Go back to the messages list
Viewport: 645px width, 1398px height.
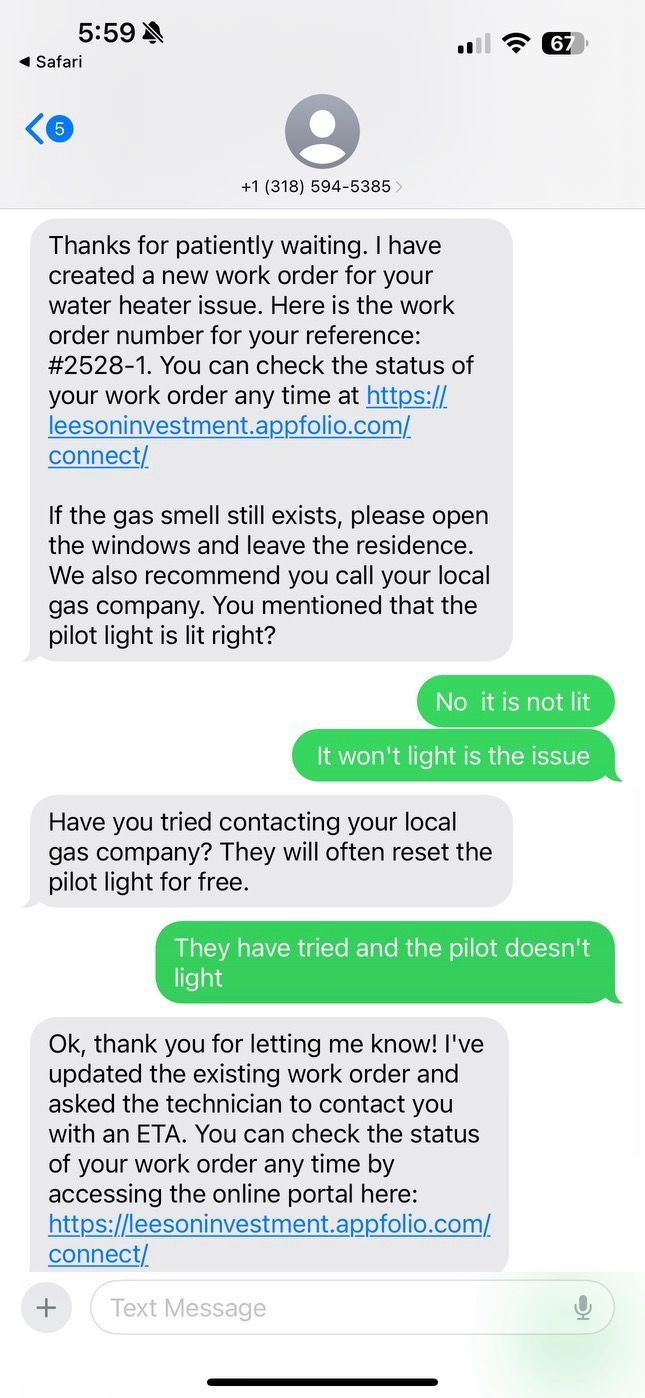click(47, 129)
